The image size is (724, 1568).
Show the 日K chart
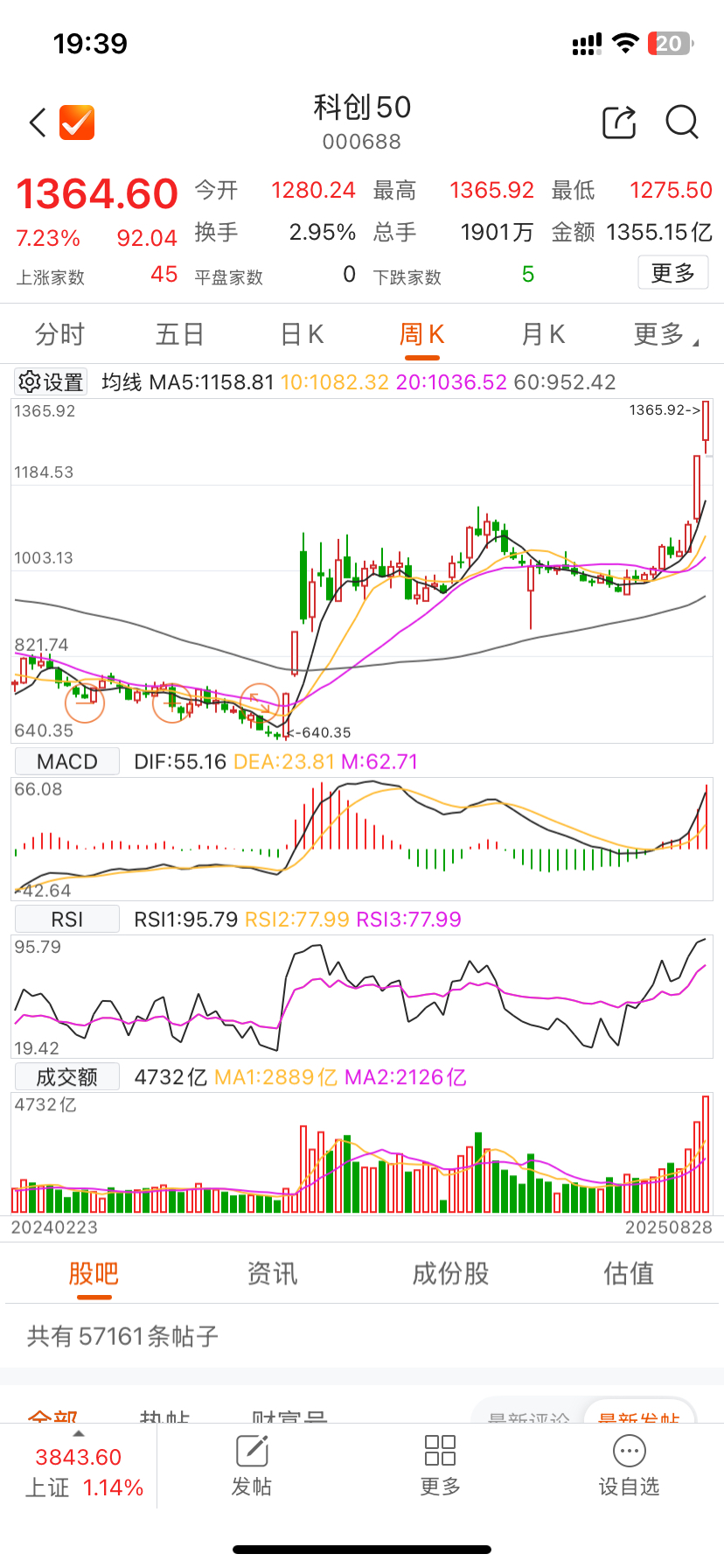tap(302, 334)
